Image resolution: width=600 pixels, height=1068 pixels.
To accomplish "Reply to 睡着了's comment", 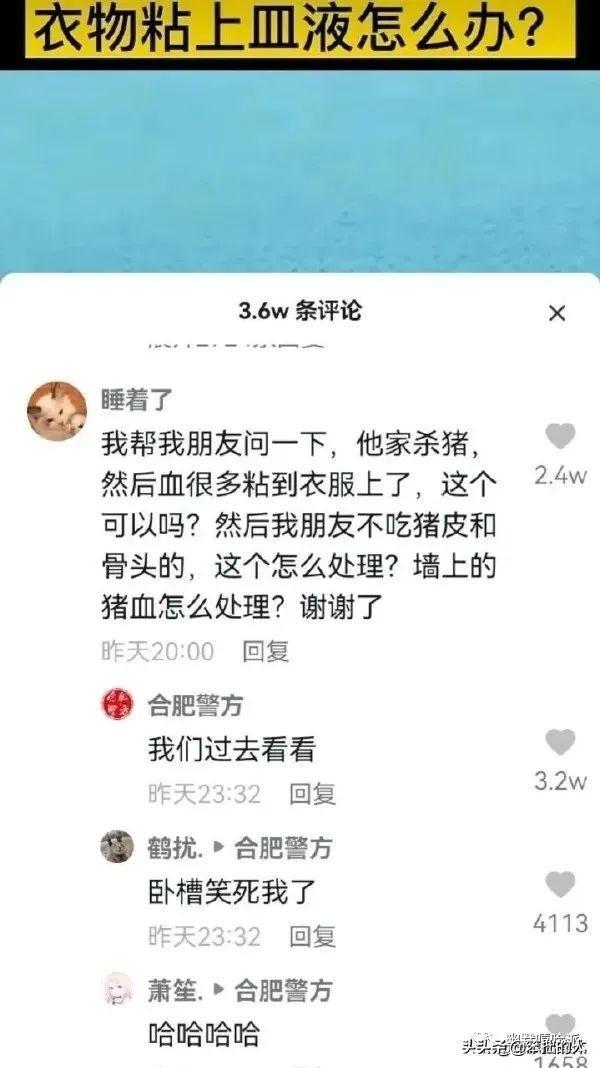I will pos(266,652).
